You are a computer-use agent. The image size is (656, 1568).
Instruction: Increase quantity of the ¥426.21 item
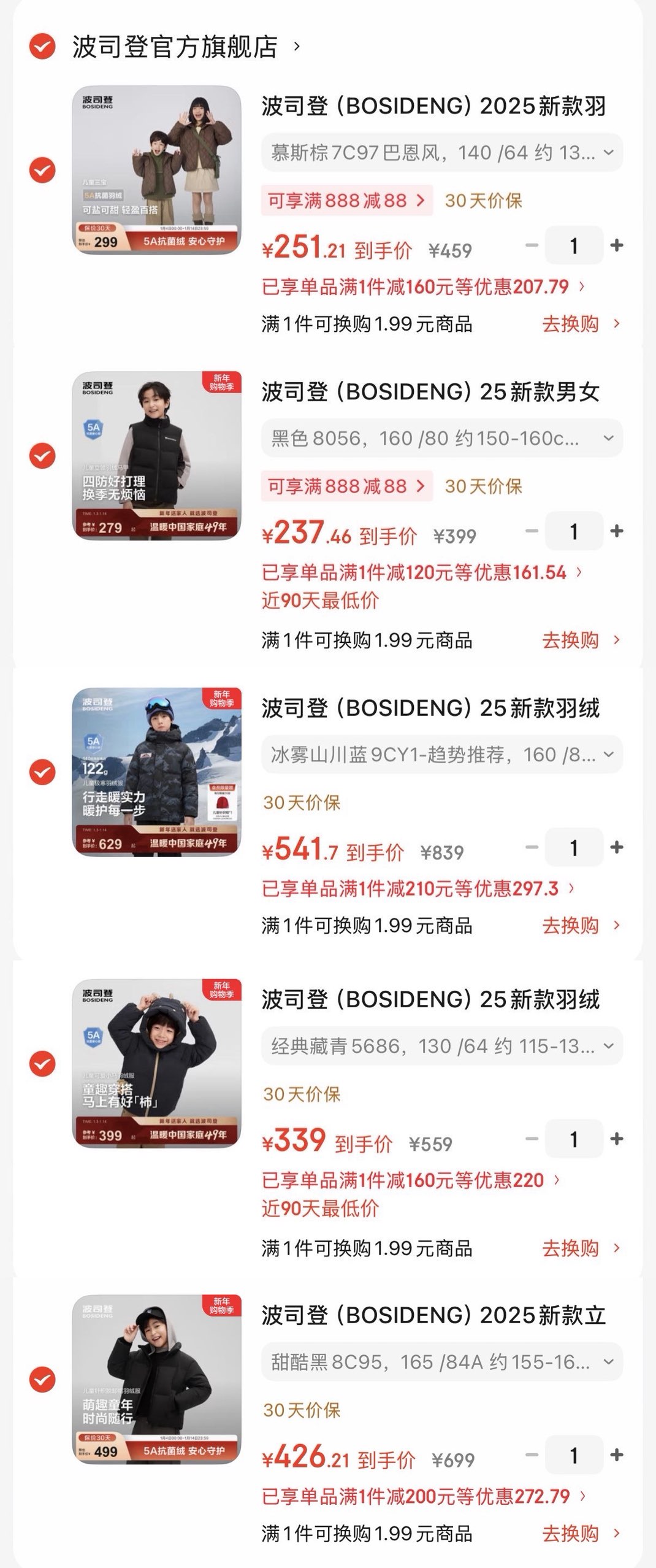click(617, 1455)
